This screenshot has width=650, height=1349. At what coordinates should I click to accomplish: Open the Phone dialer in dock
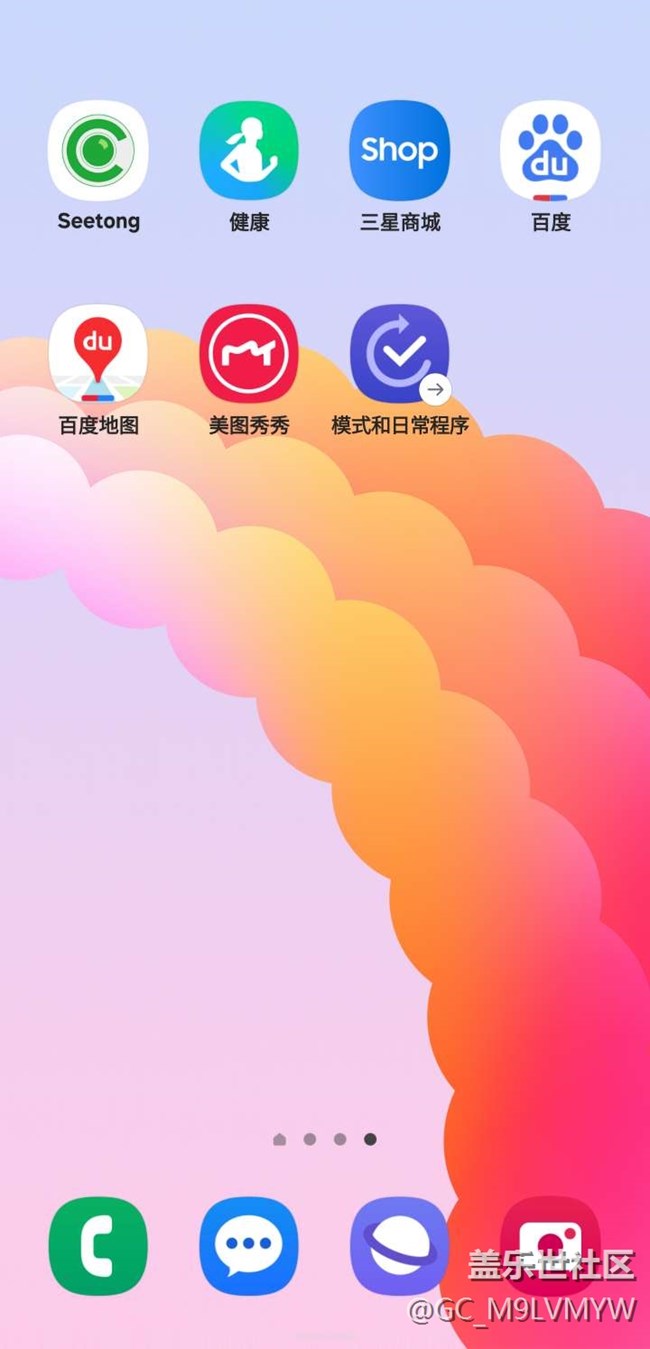(98, 1246)
